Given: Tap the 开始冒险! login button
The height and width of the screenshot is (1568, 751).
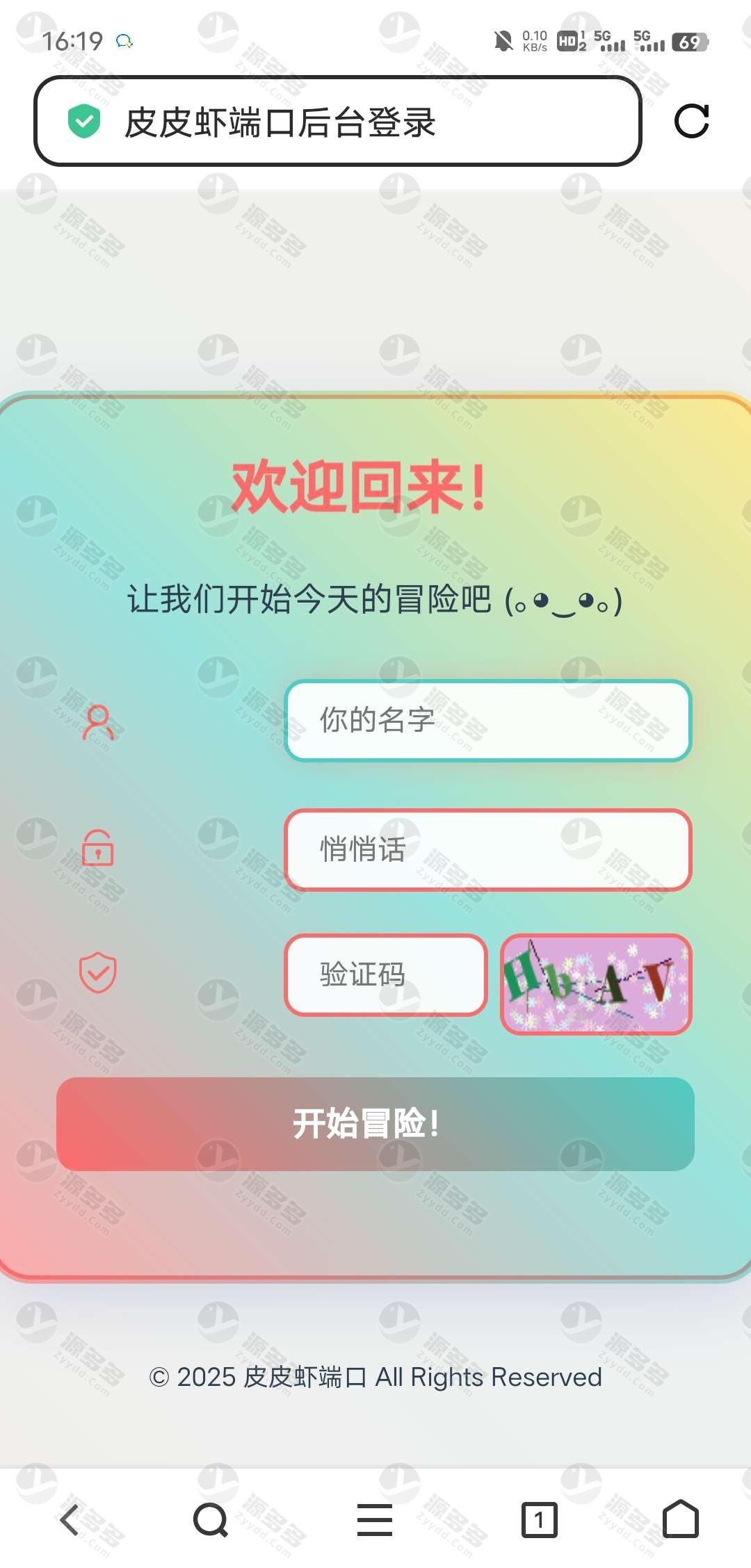Looking at the screenshot, I should click(375, 1124).
